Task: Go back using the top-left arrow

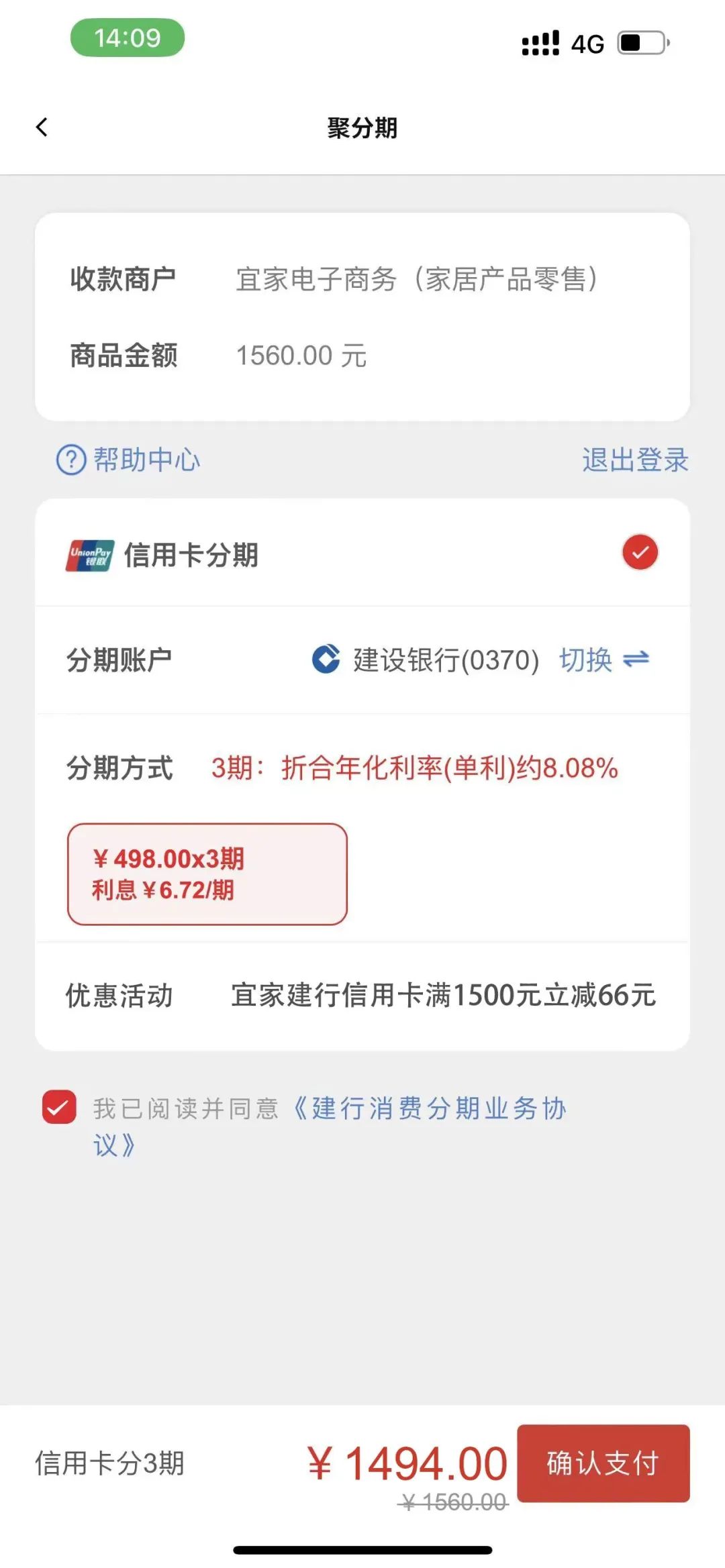Action: pyautogui.click(x=42, y=127)
